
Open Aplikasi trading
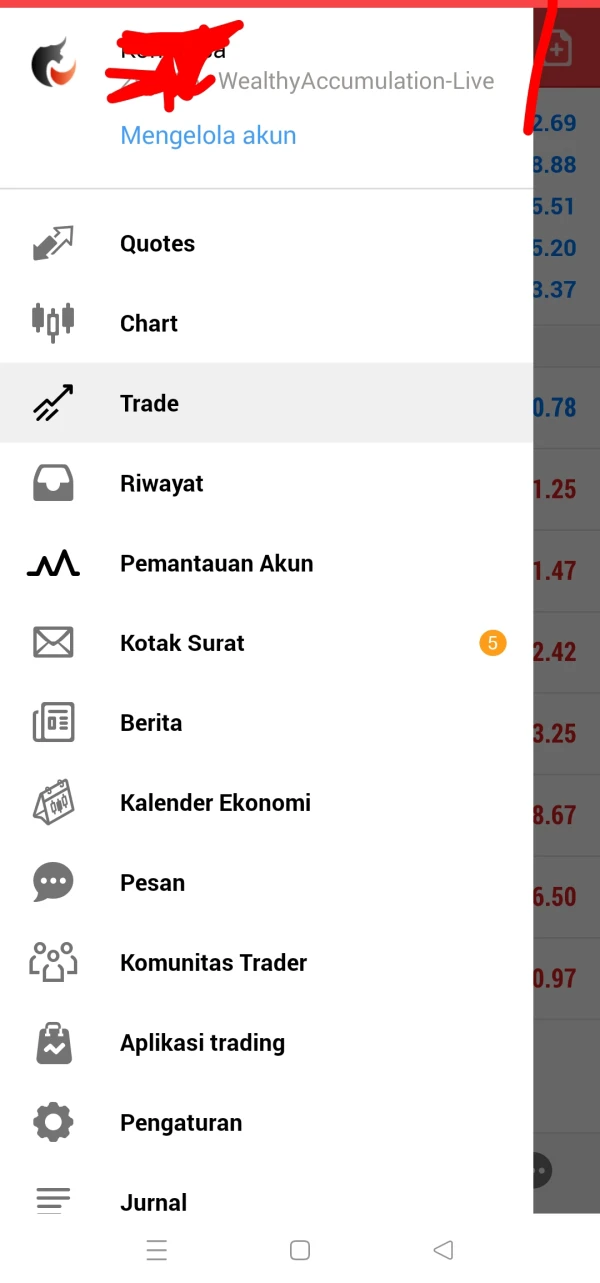pos(202,1043)
